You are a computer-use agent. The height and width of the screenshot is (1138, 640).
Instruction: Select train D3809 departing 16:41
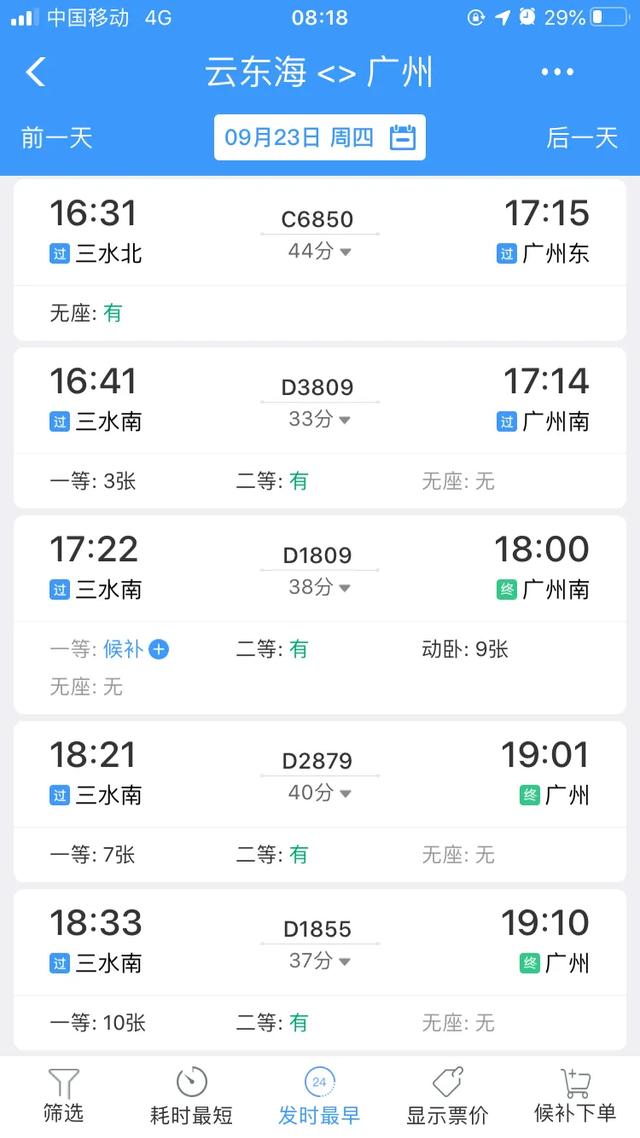tap(319, 428)
